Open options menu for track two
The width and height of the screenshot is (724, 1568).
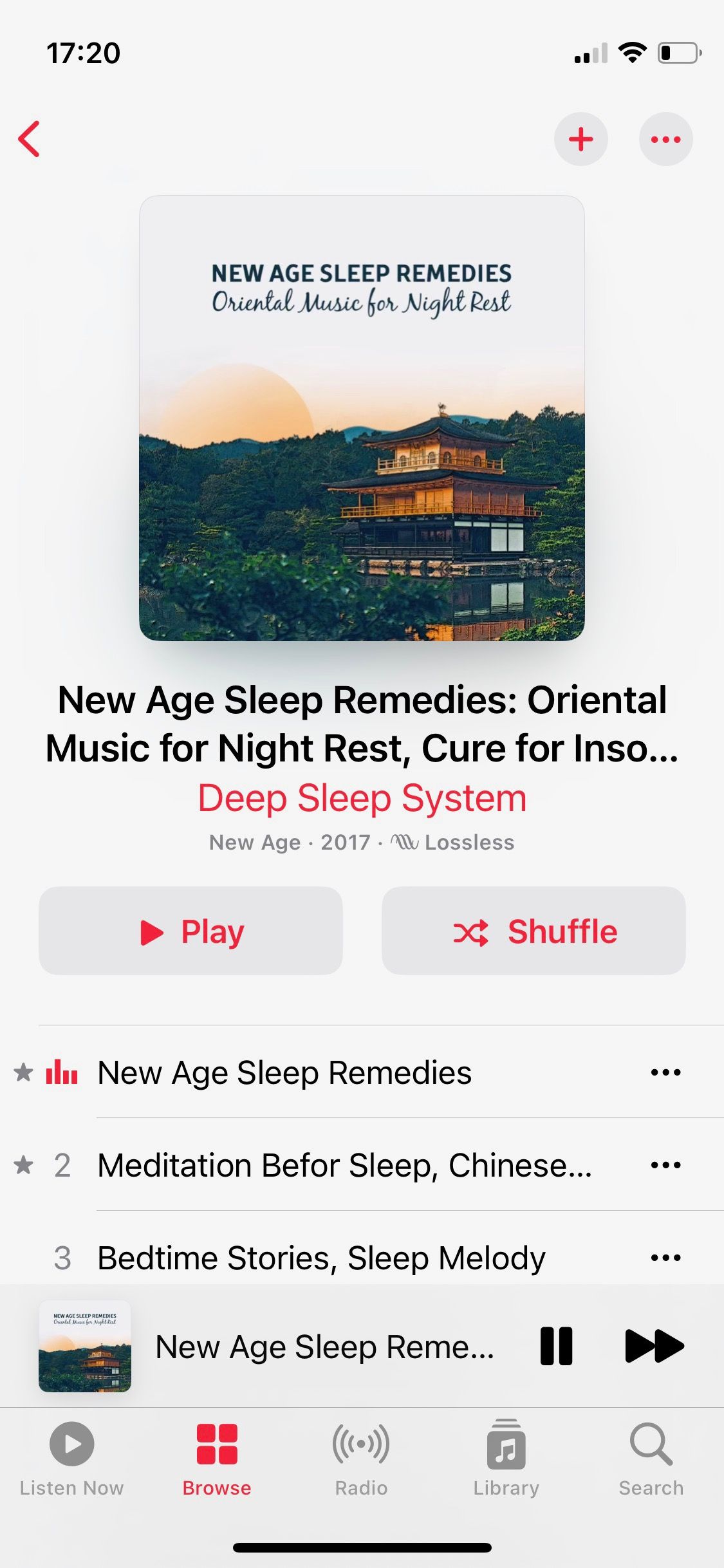tap(666, 1164)
